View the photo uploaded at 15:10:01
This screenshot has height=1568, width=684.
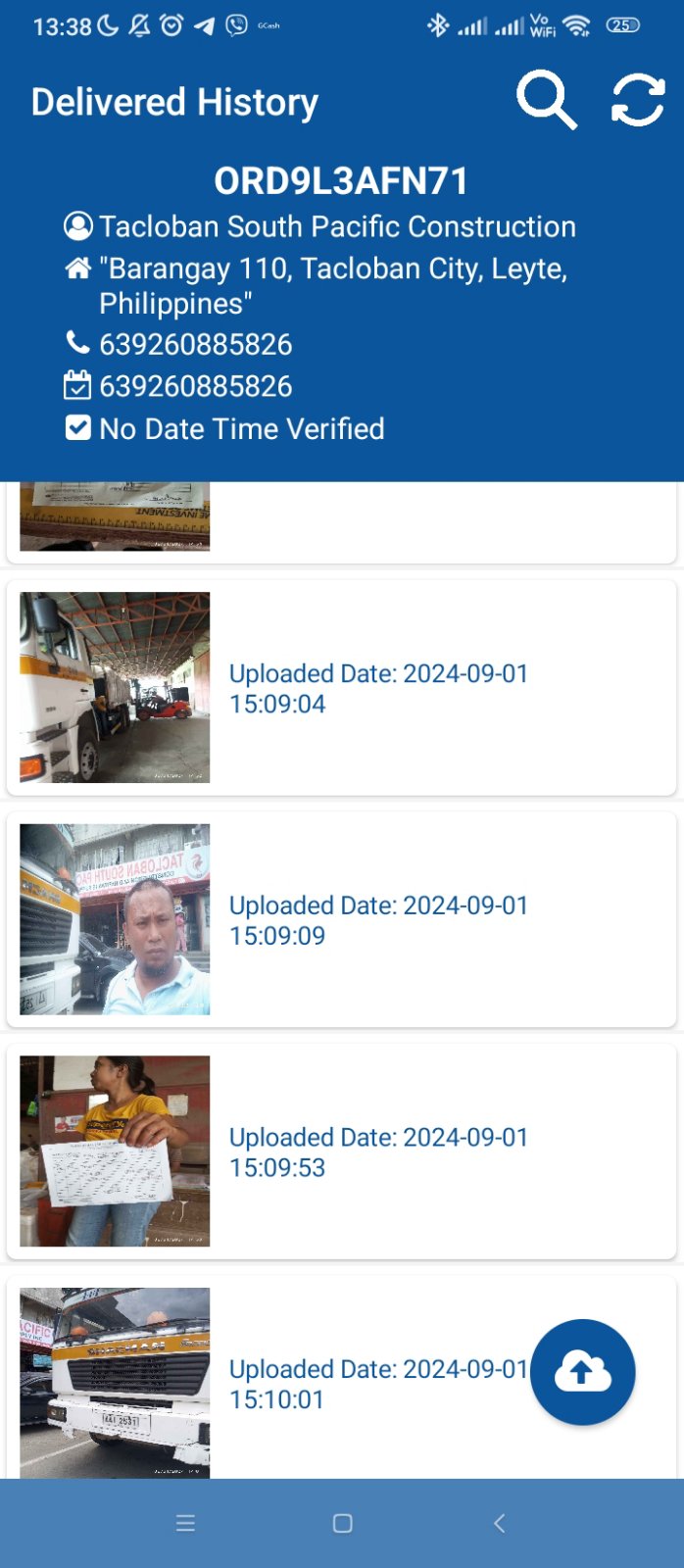coord(115,1382)
